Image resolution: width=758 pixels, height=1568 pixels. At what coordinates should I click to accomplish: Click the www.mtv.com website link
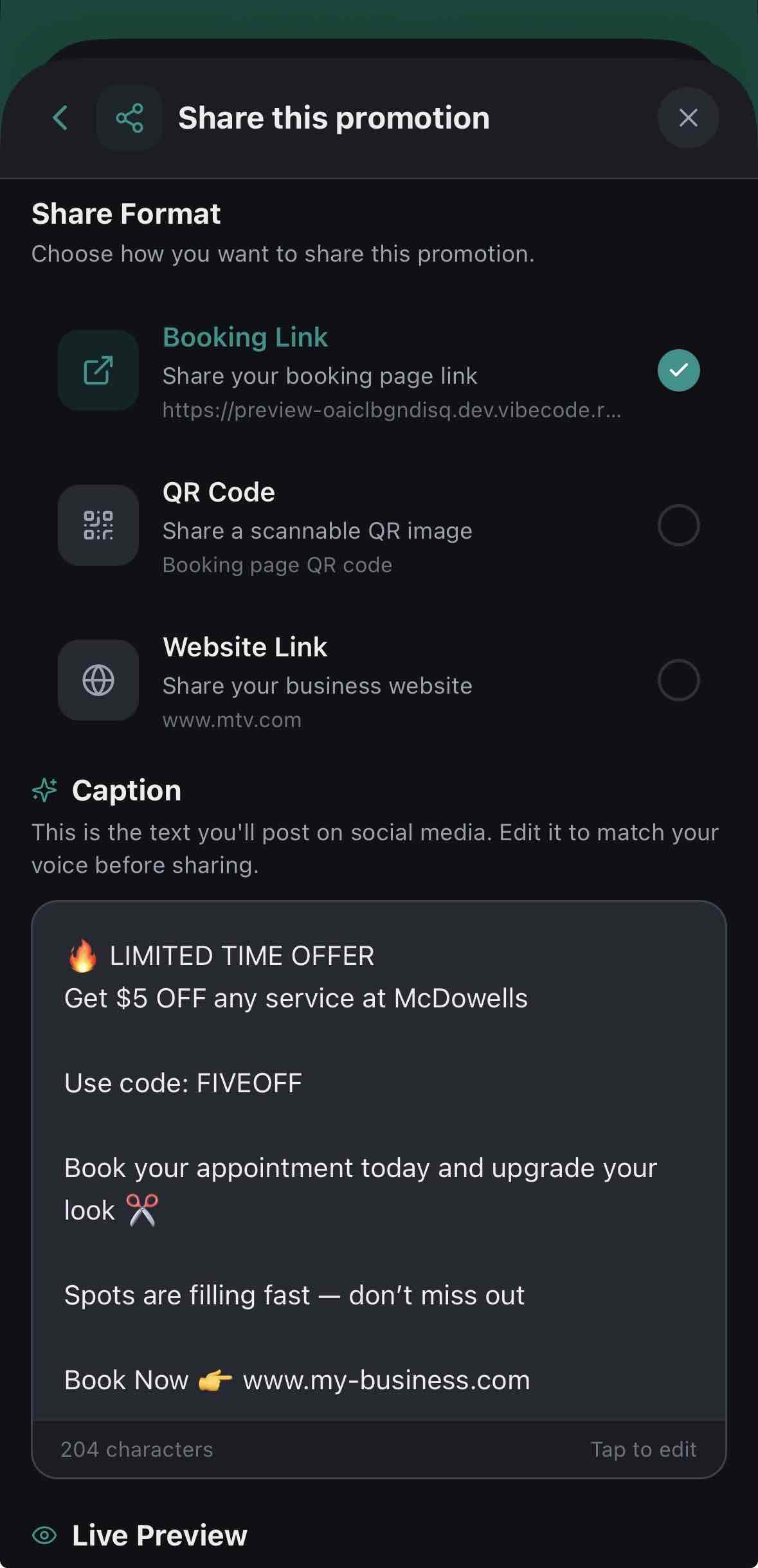coord(232,719)
